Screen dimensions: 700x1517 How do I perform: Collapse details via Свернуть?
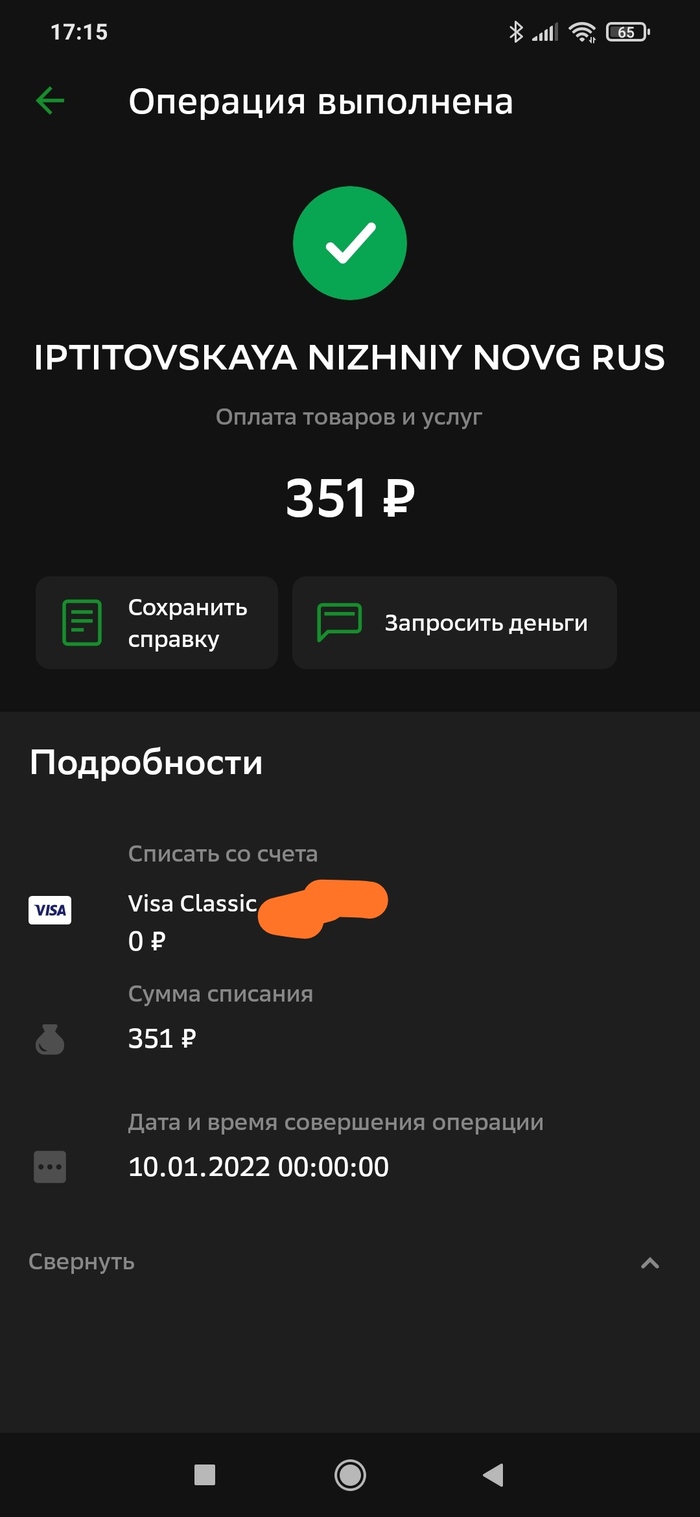tap(82, 1262)
